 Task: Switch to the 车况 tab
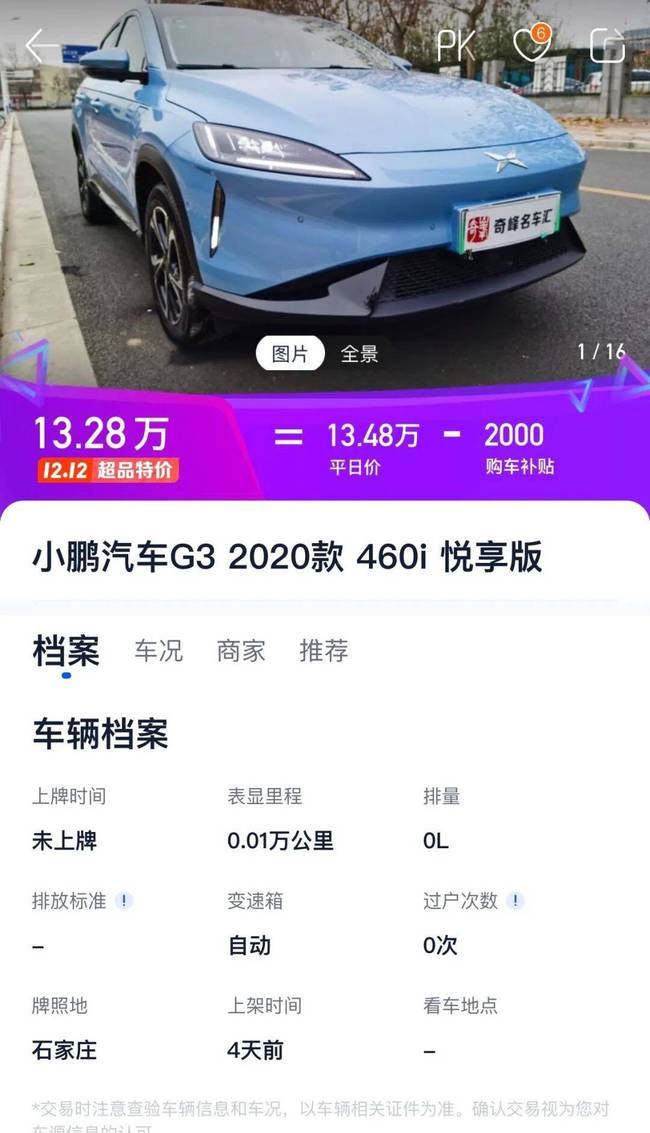tap(159, 650)
